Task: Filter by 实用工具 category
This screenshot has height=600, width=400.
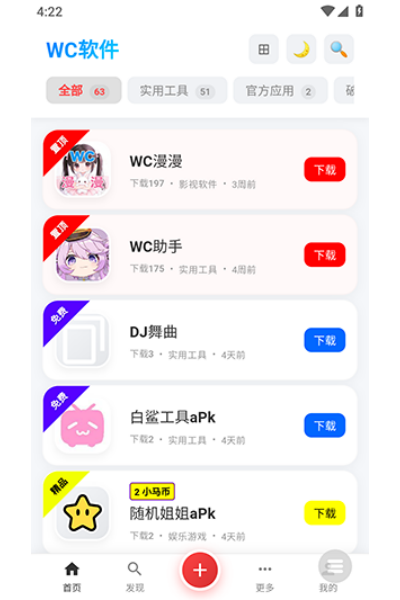Action: [177, 91]
